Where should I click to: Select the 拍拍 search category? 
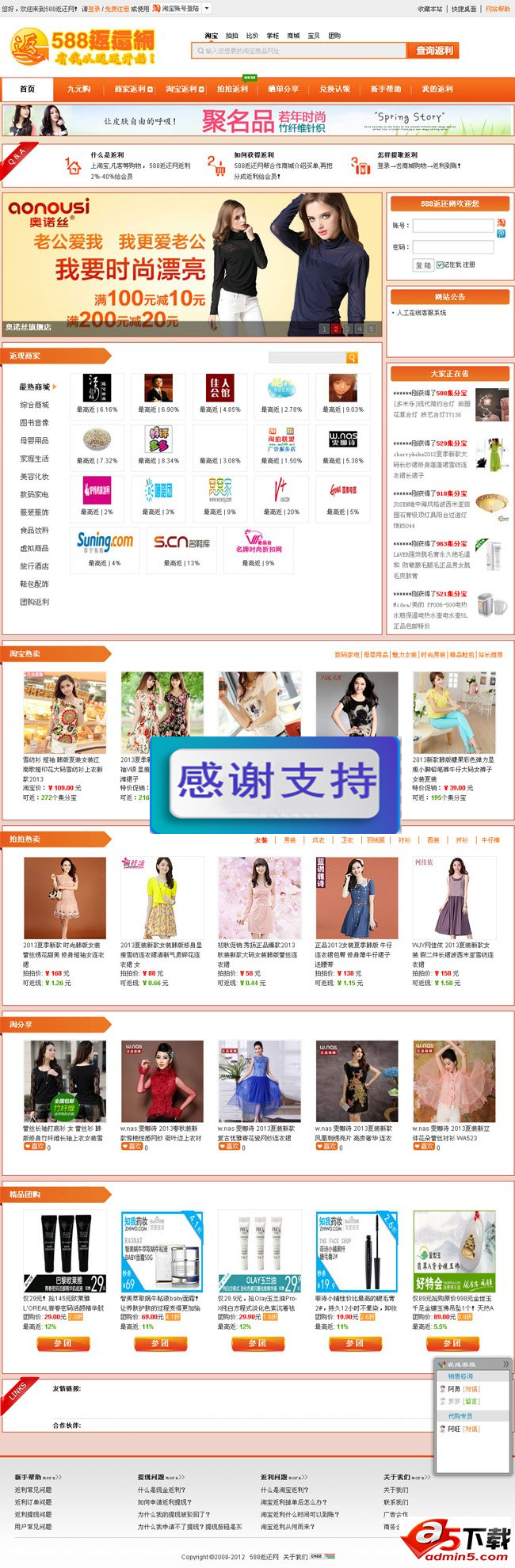tap(231, 36)
